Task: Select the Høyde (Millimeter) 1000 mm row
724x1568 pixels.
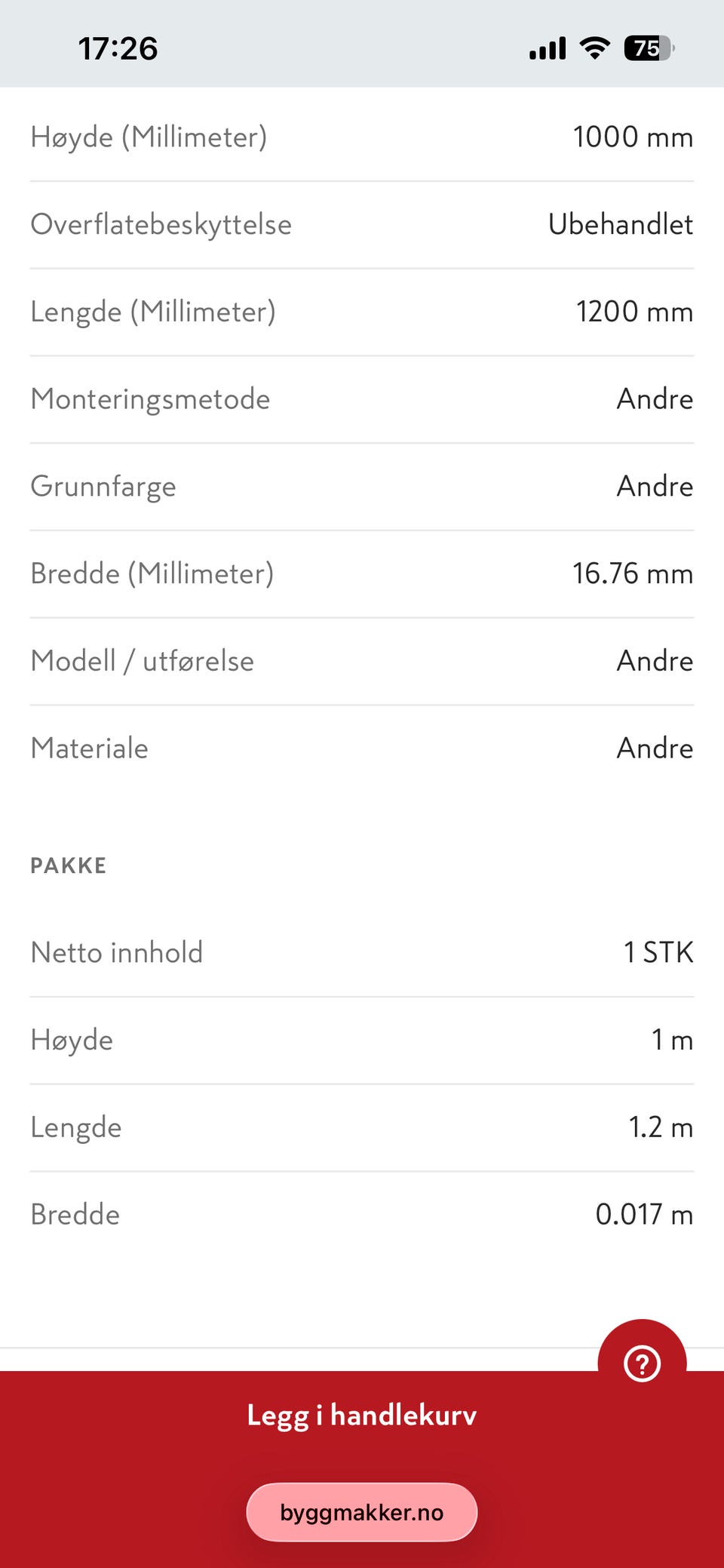Action: [362, 137]
